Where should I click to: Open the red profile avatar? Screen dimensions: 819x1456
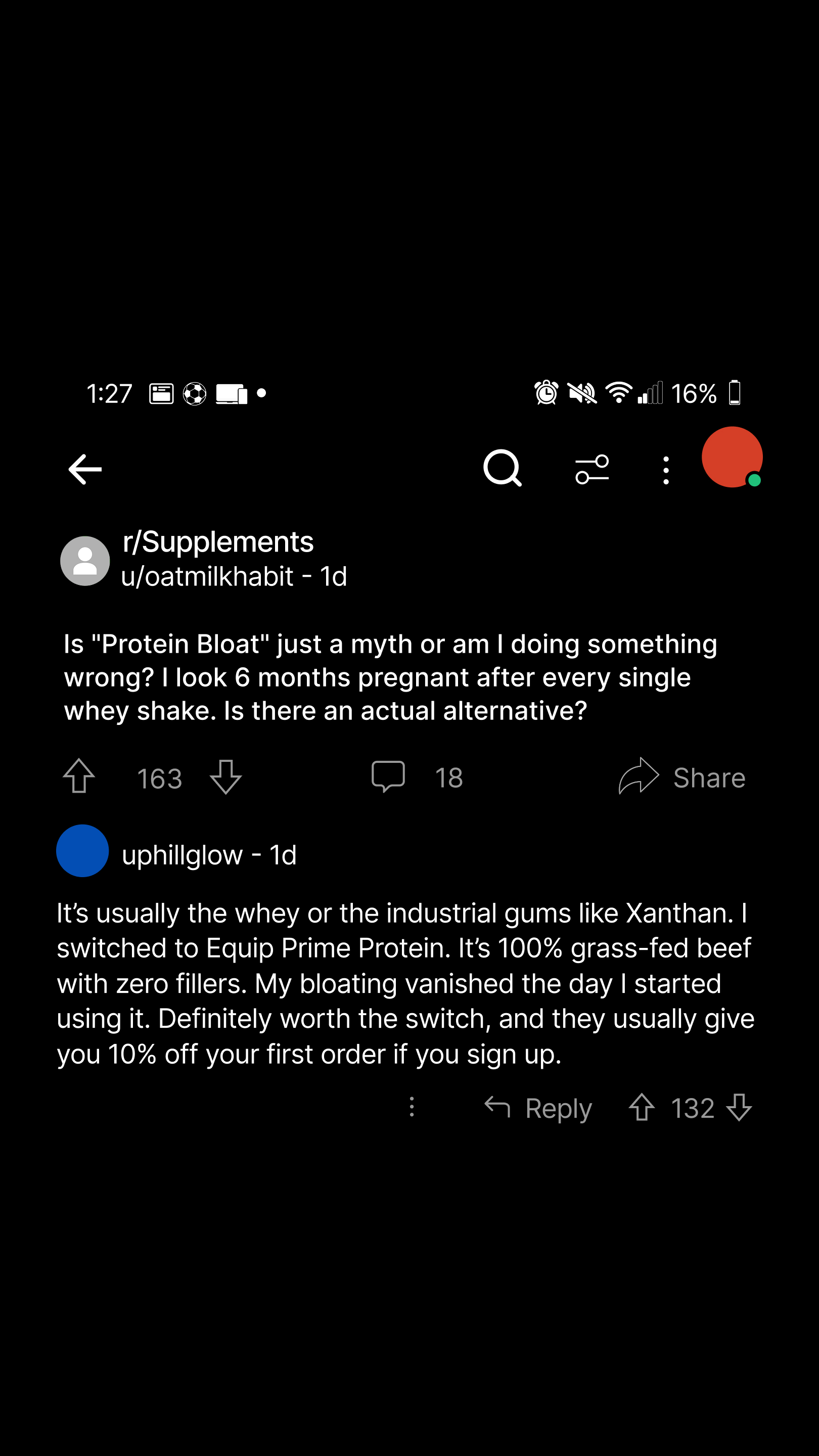732,457
